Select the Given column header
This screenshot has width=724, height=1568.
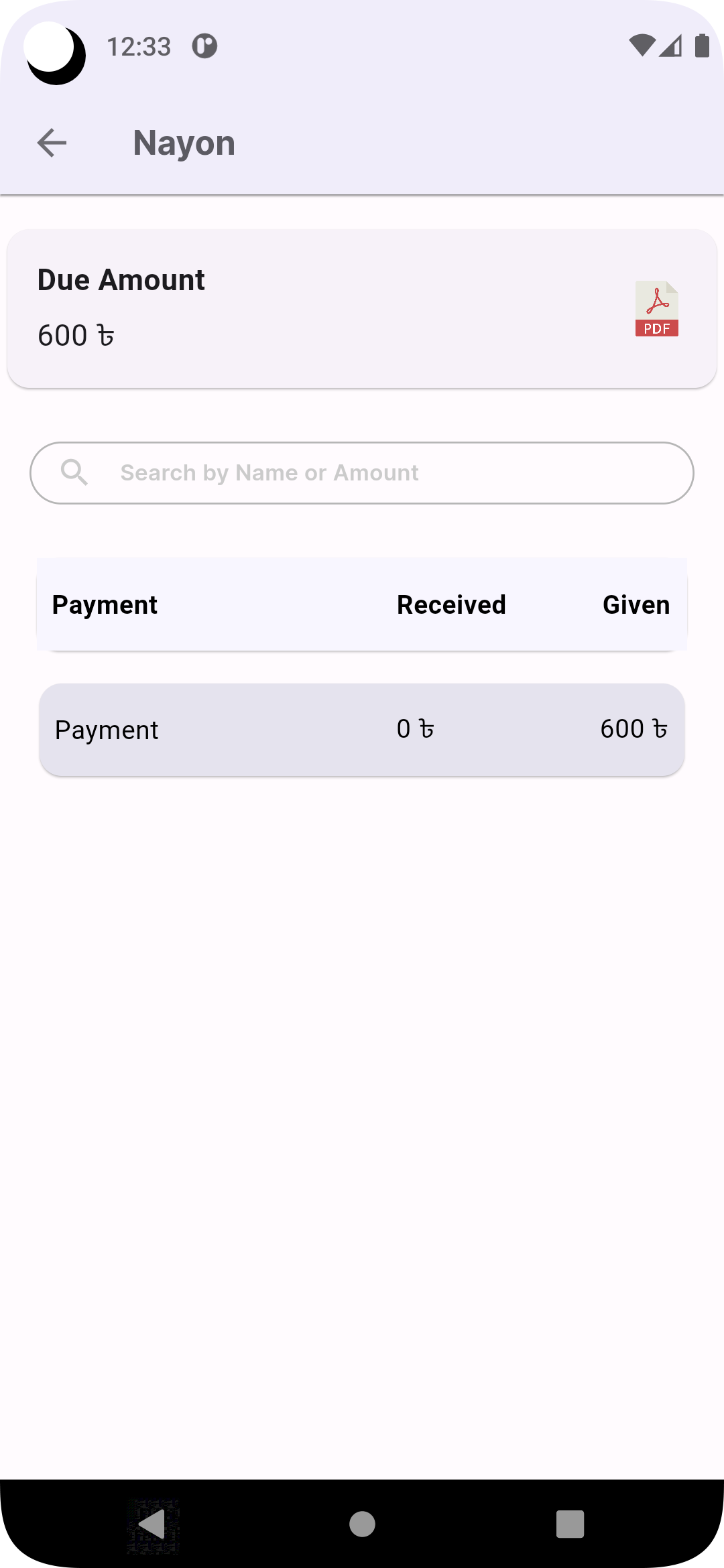636,604
